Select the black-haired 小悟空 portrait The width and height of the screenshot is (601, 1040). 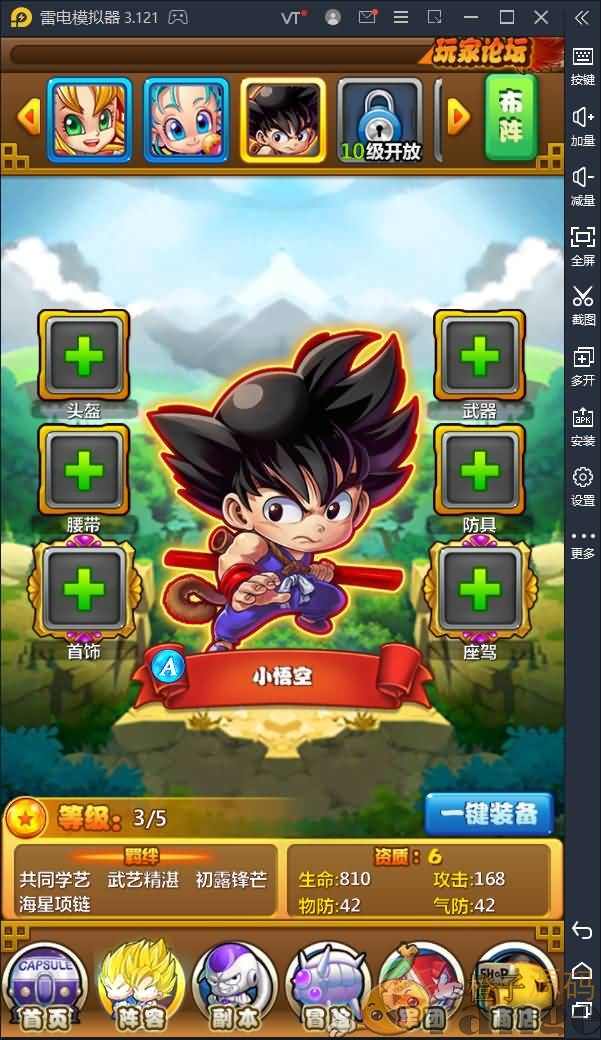point(283,121)
